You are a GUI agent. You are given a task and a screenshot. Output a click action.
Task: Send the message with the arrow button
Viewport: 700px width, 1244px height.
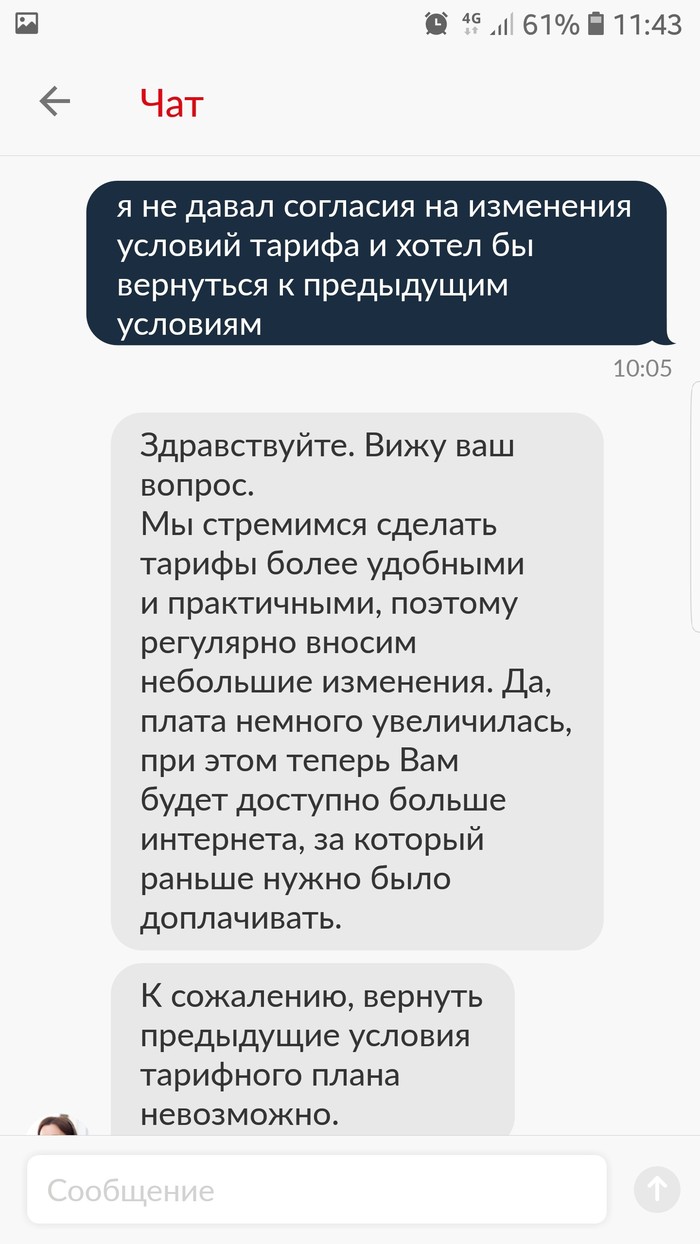coord(657,1189)
